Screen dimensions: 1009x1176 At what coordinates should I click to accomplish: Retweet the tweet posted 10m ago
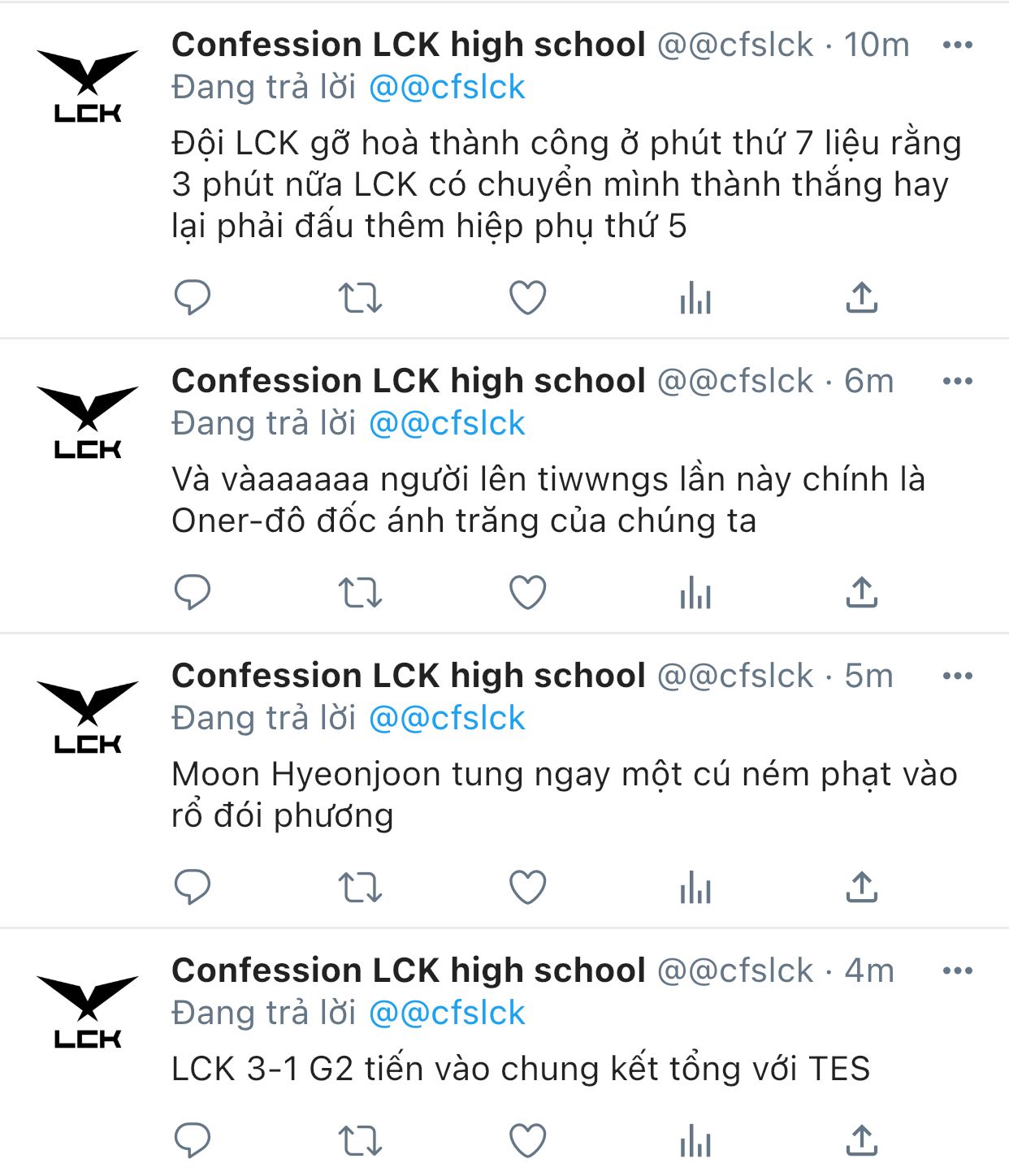pyautogui.click(x=360, y=297)
